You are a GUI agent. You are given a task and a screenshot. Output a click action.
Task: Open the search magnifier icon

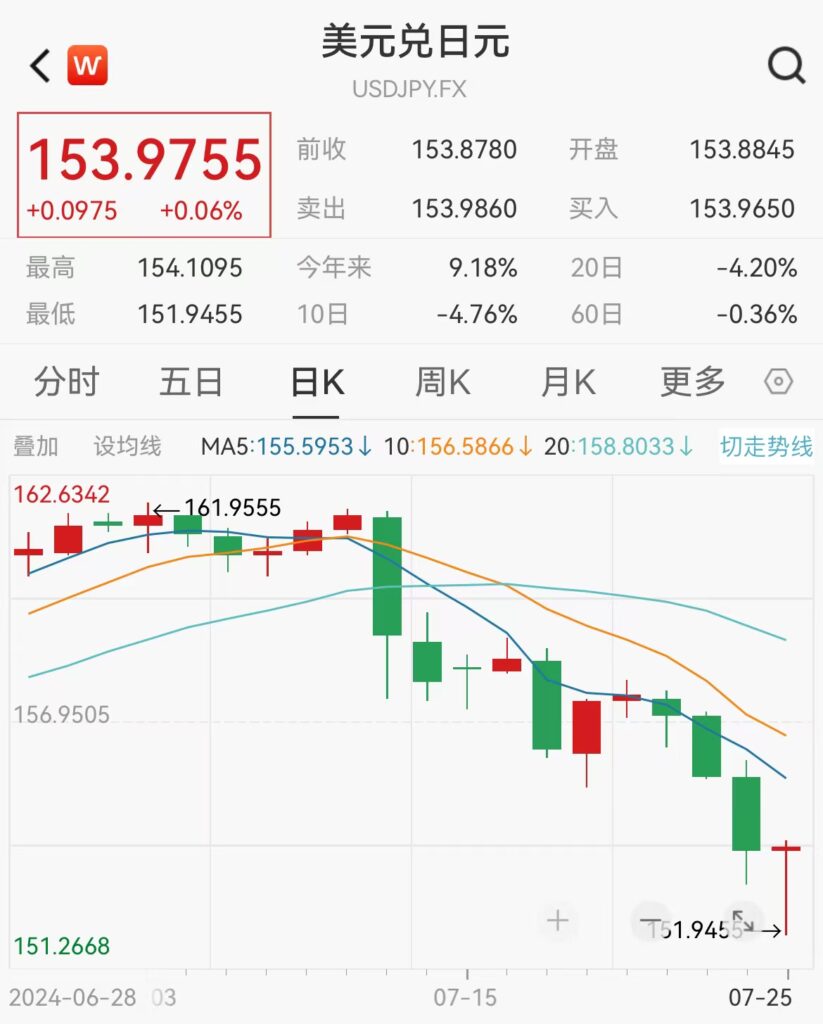click(x=786, y=67)
